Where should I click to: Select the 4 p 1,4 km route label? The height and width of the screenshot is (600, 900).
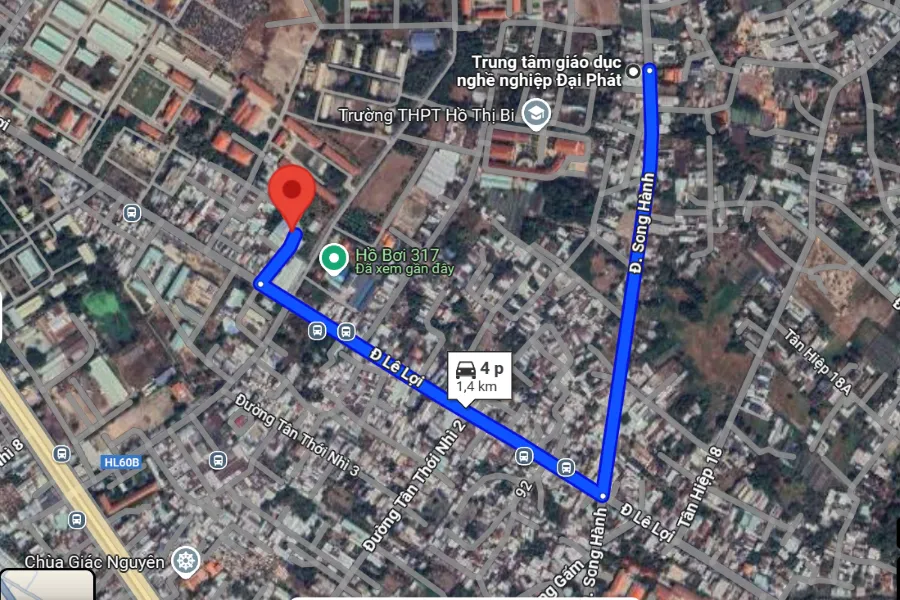(478, 375)
